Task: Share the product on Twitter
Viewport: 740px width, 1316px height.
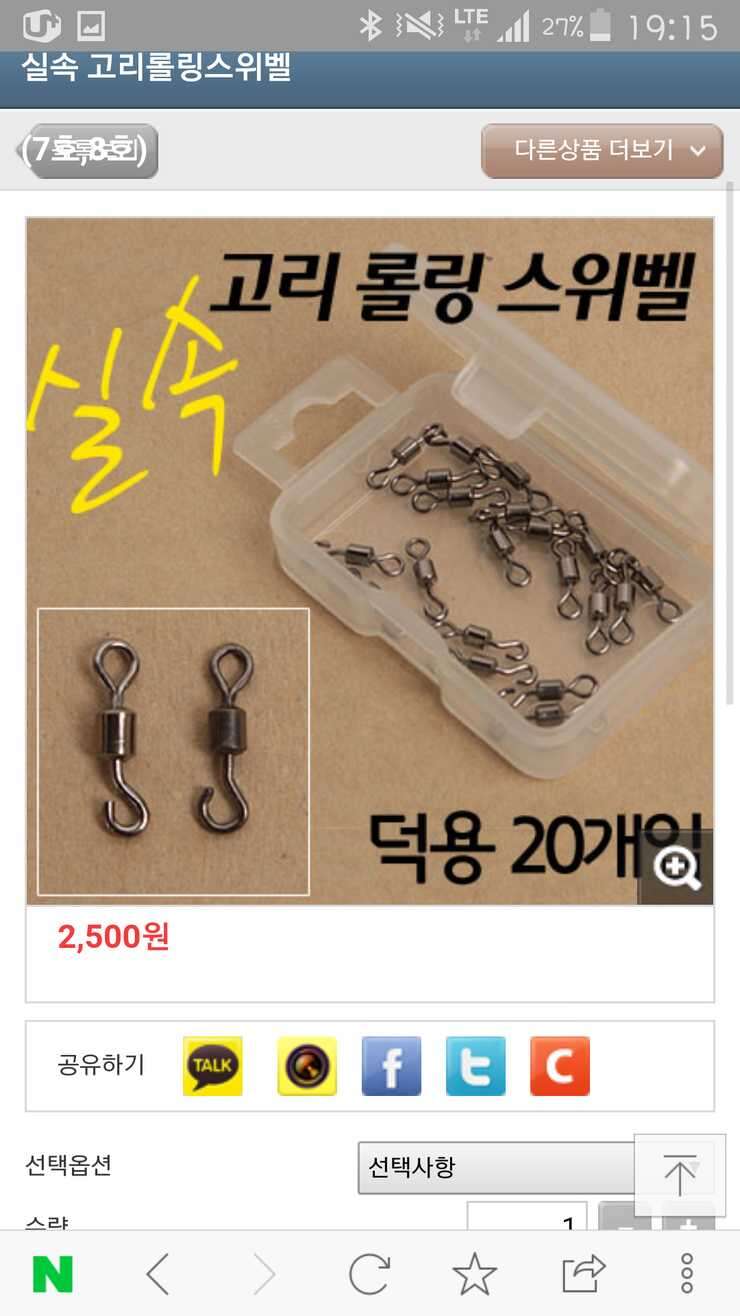Action: [476, 1066]
